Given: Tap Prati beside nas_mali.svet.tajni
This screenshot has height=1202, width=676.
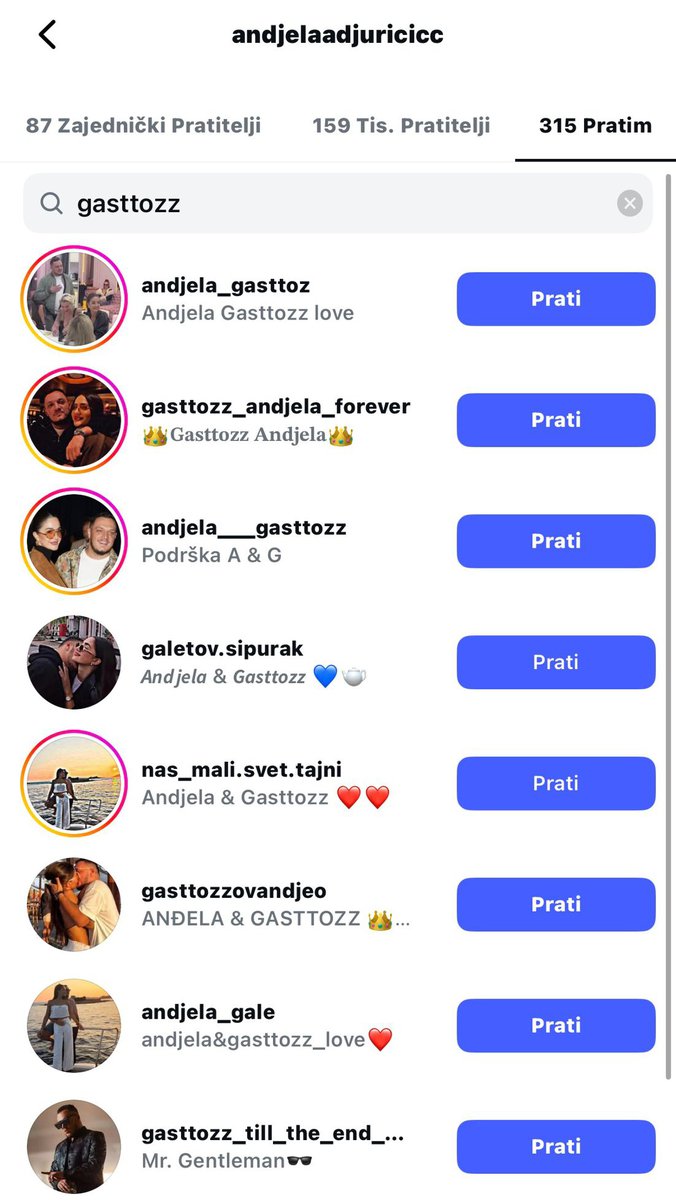Looking at the screenshot, I should 556,783.
